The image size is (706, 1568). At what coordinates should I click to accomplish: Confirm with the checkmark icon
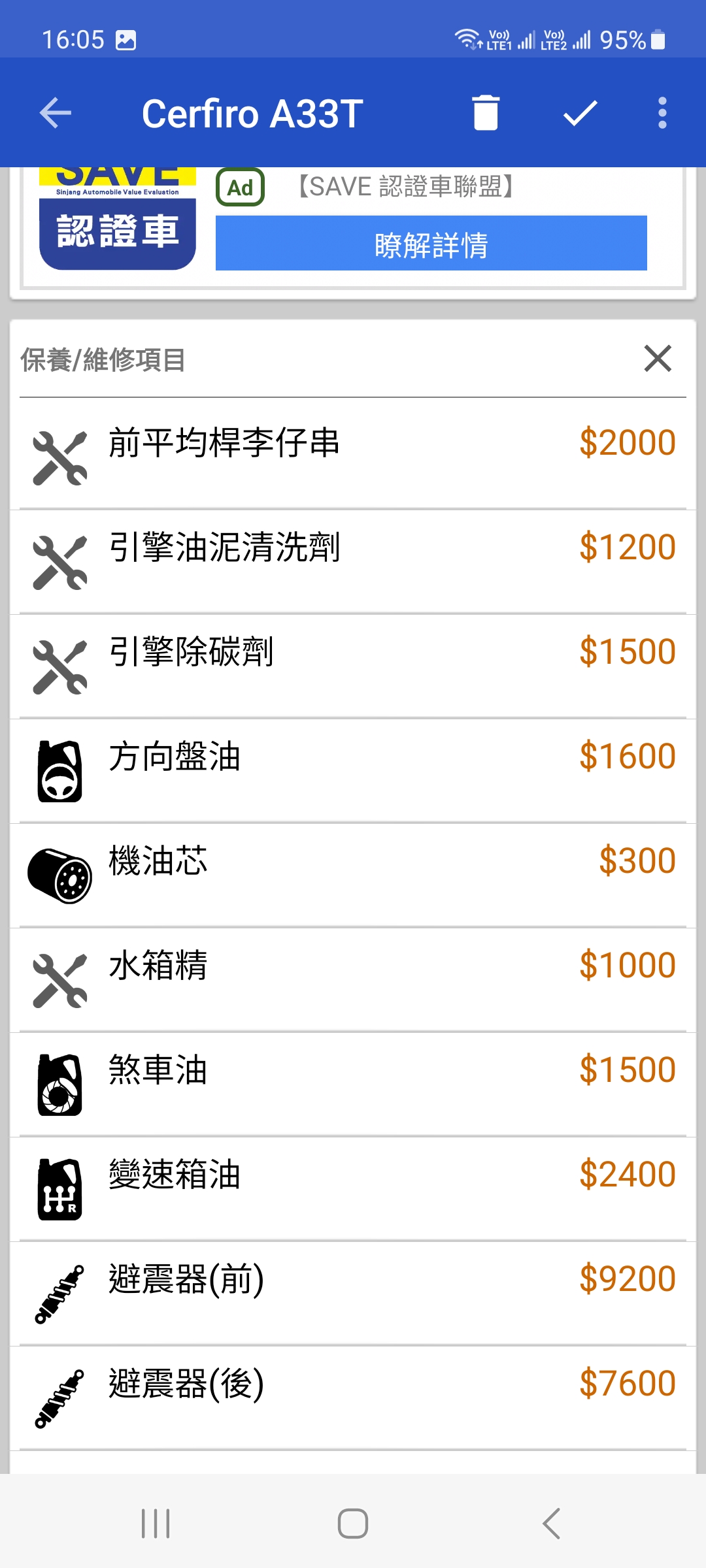pyautogui.click(x=580, y=113)
